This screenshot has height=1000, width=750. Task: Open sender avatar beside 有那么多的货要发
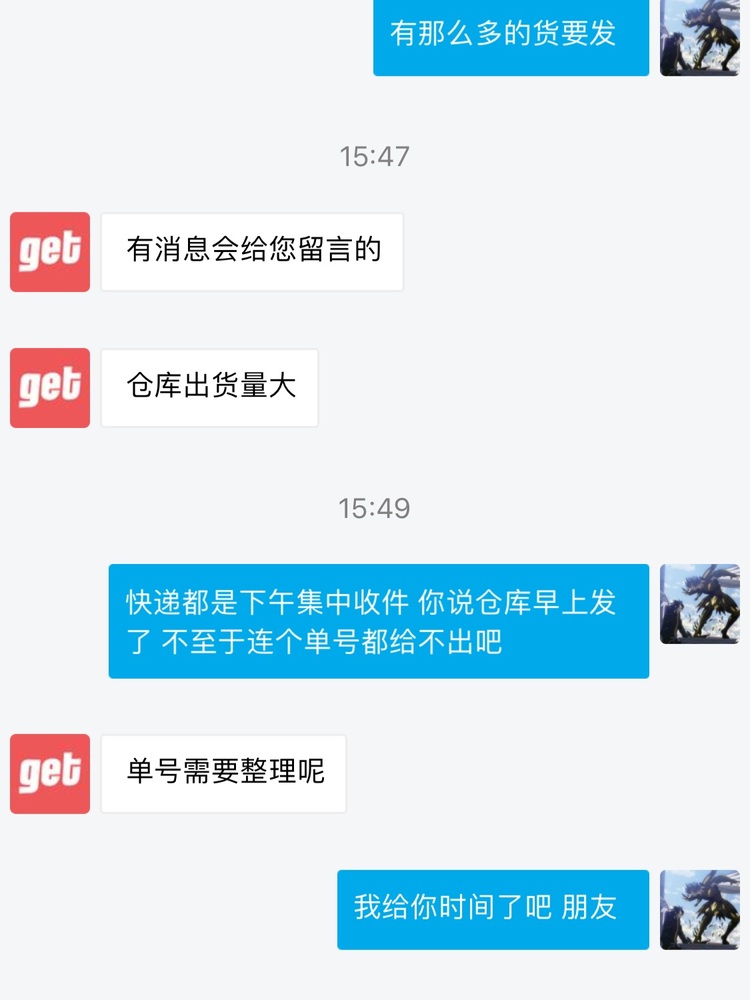(700, 36)
